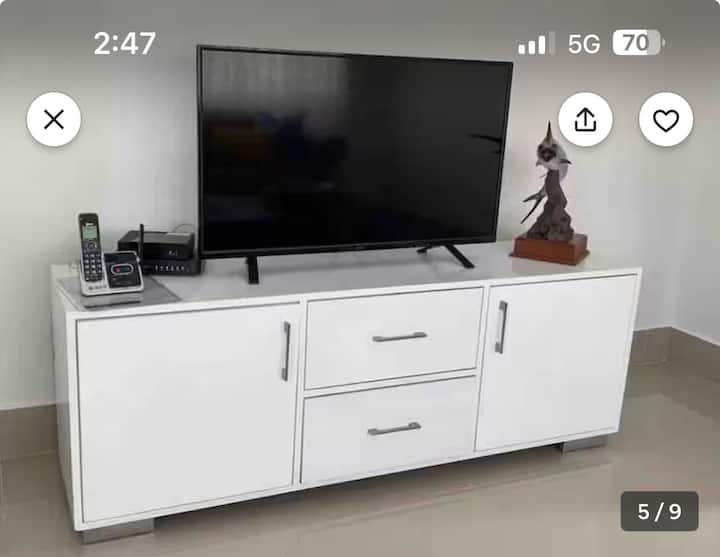Viewport: 720px width, 557px height.
Task: Share this listing
Action: pos(585,120)
